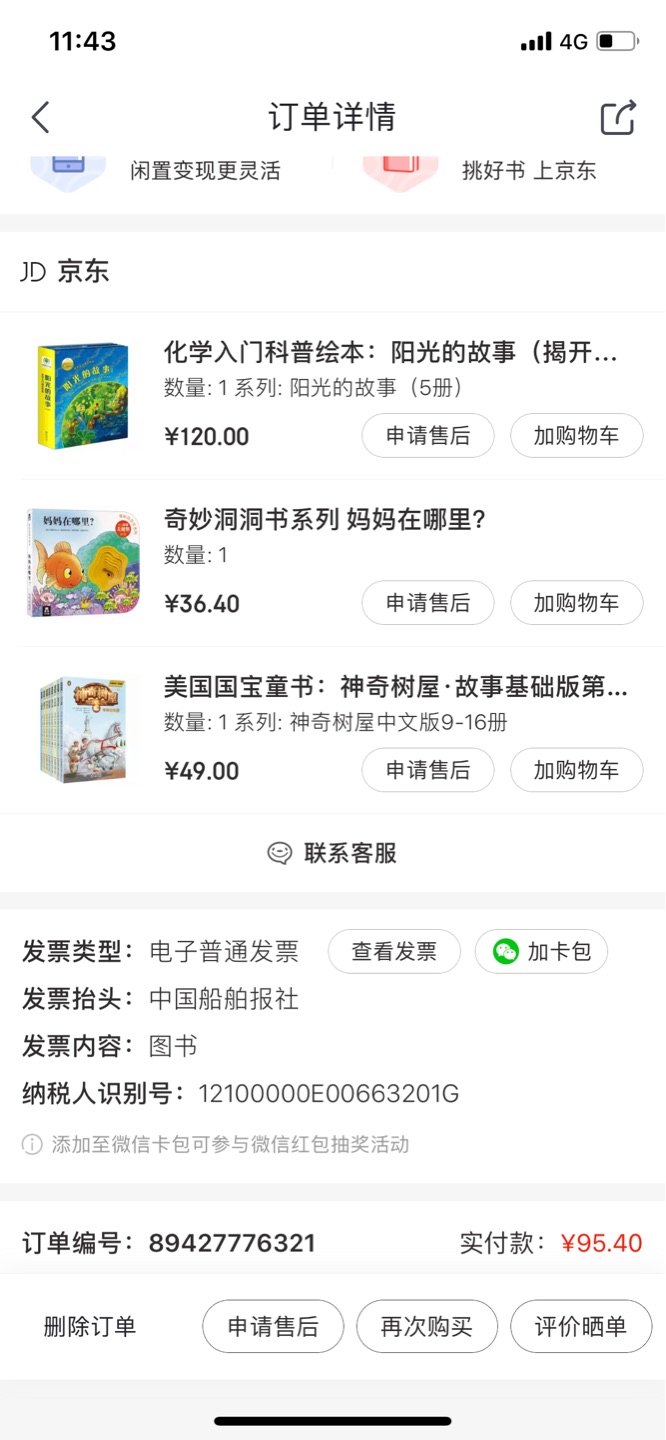Write a review via 评价晒单
This screenshot has height=1440, width=666.
click(581, 1327)
